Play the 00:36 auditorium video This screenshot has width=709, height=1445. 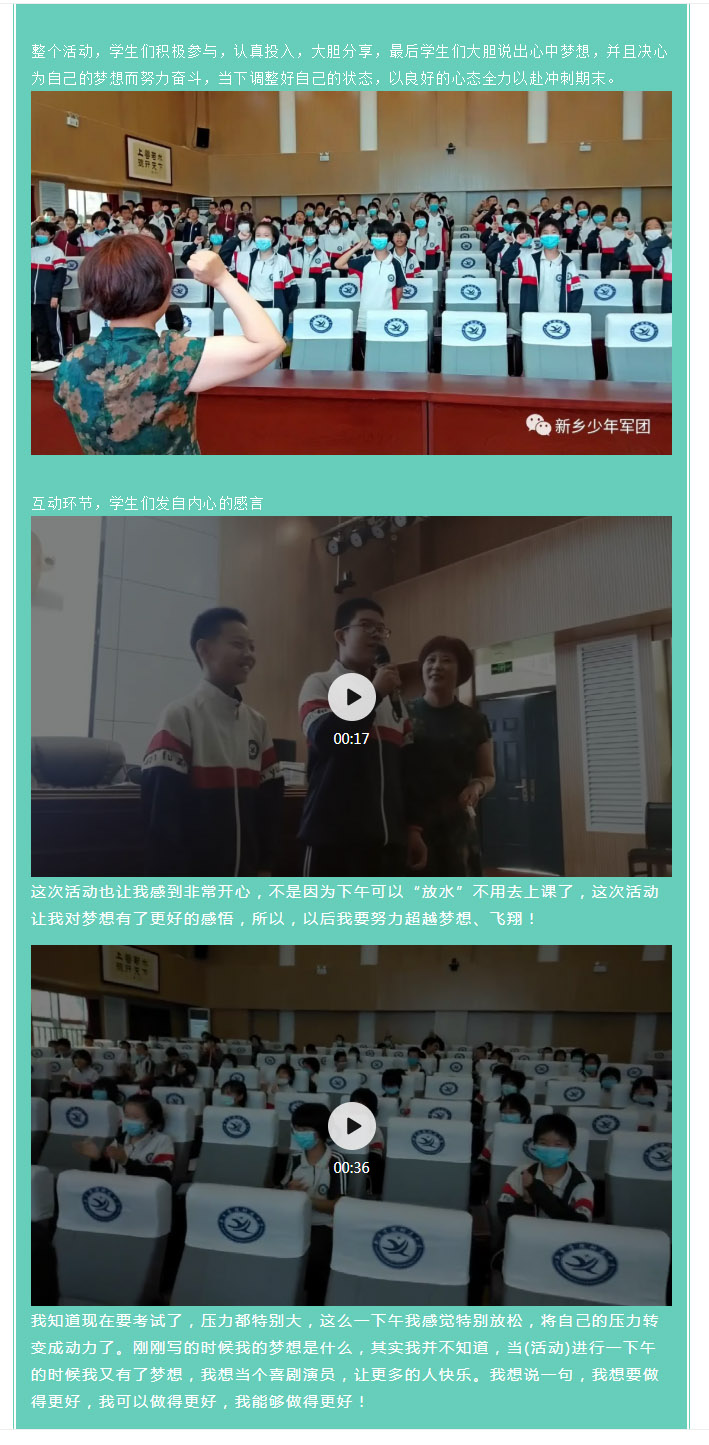(352, 1126)
